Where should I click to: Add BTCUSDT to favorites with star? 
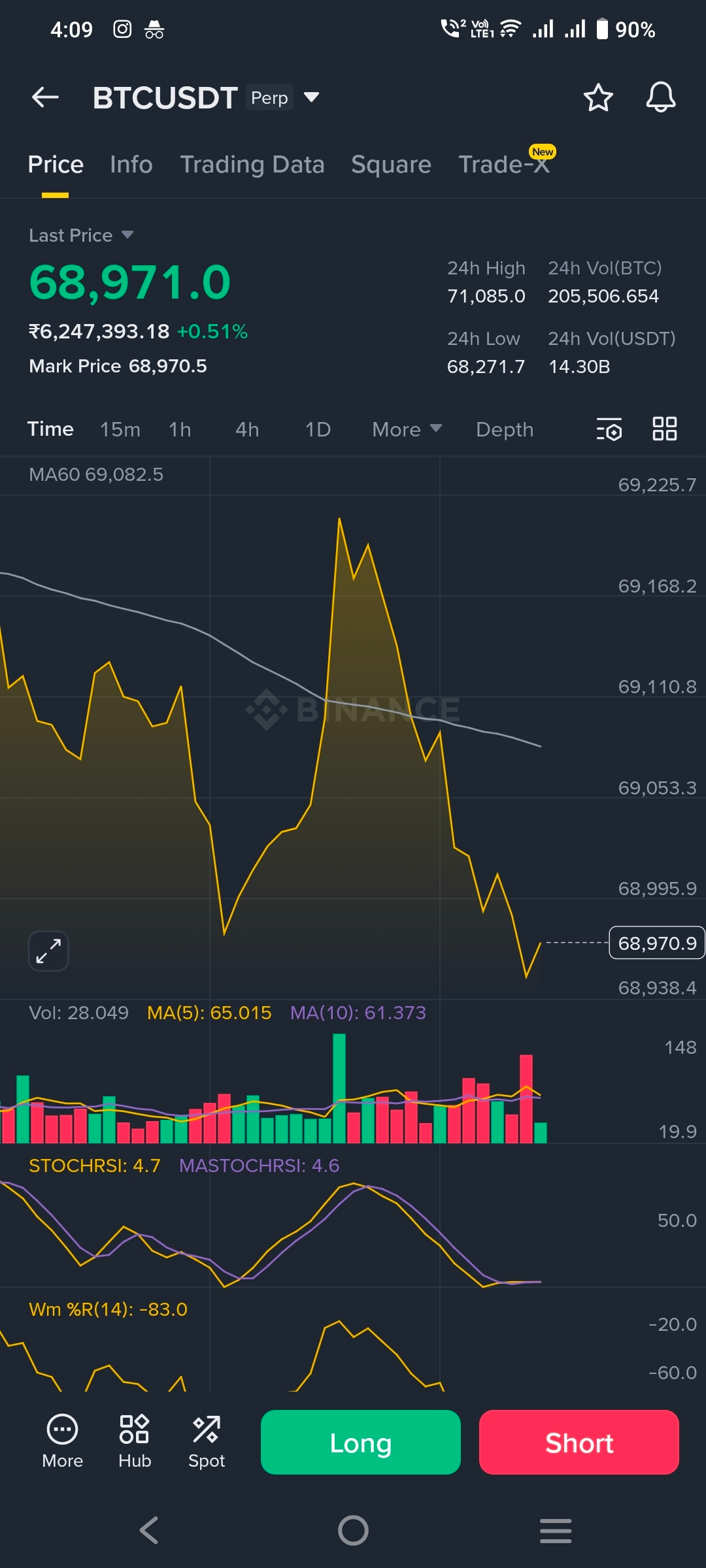coord(597,98)
